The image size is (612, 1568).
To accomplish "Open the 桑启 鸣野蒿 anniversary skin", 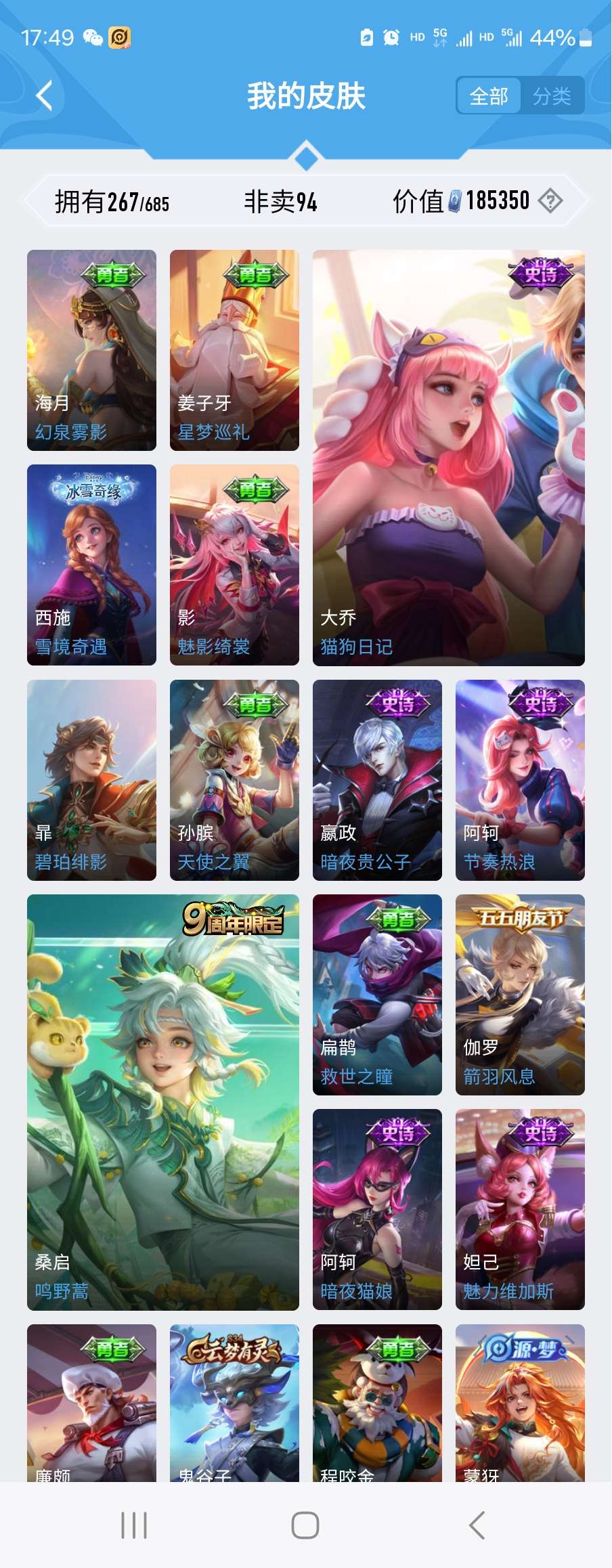I will 162,1102.
